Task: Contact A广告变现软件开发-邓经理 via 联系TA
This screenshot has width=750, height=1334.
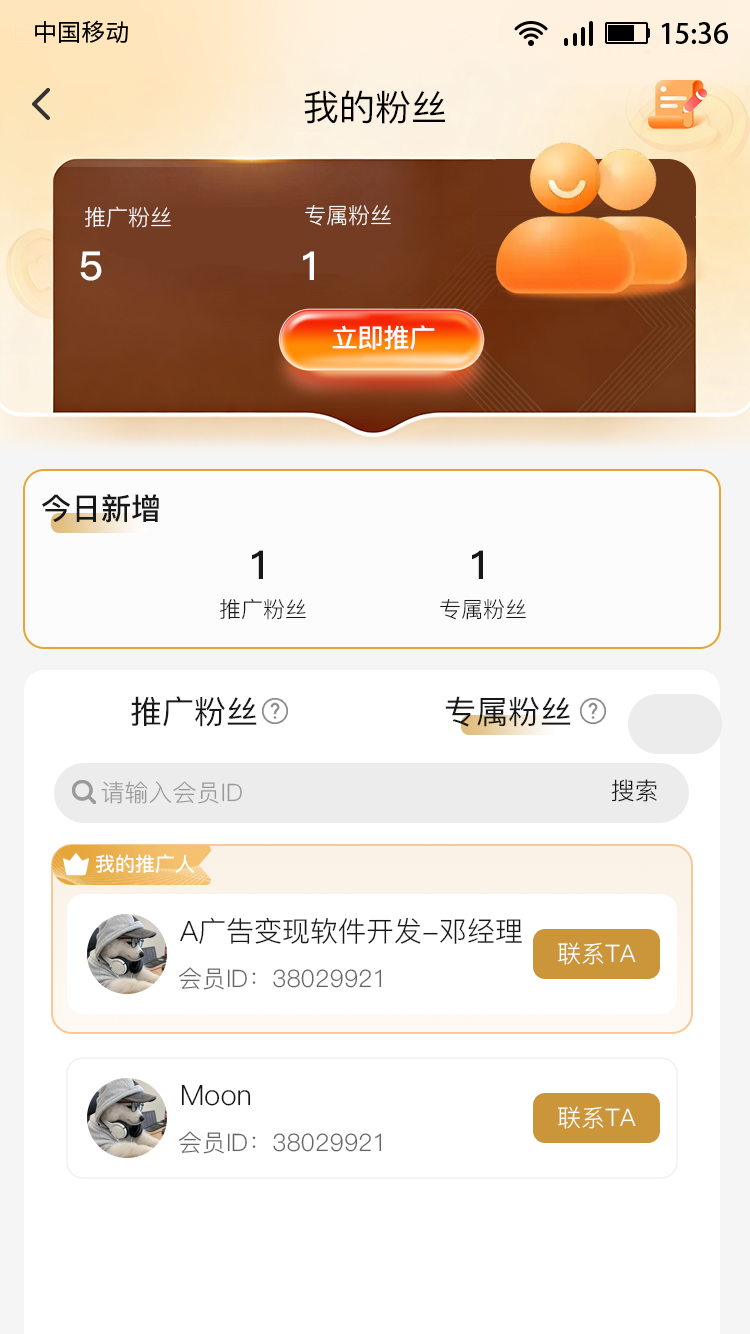Action: coord(596,954)
